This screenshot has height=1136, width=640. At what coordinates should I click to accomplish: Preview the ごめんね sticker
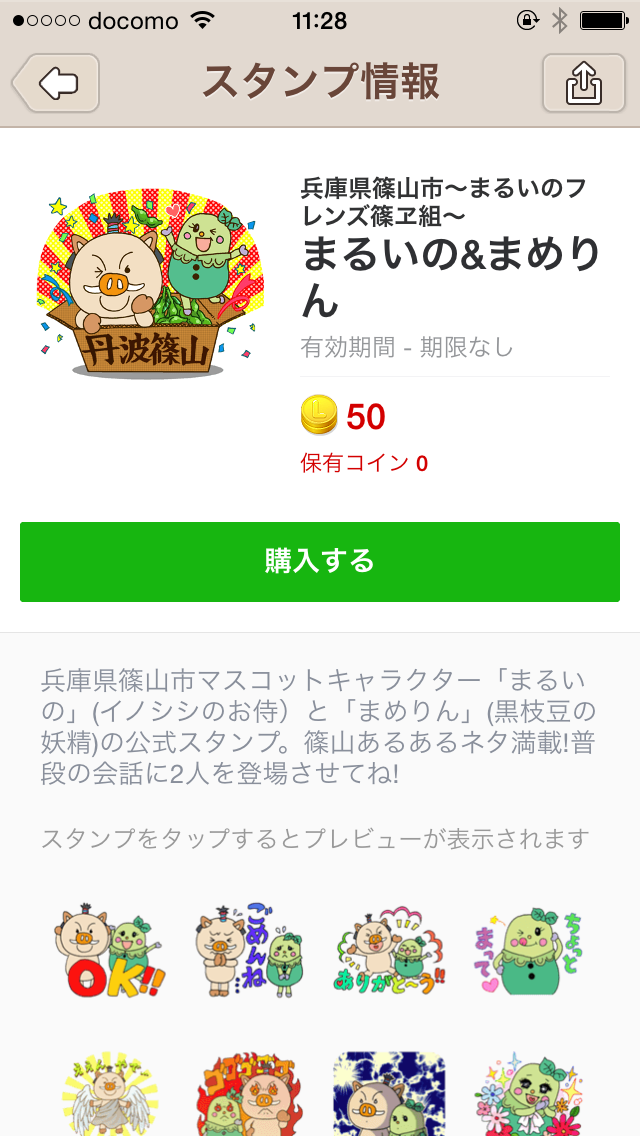pos(248,950)
